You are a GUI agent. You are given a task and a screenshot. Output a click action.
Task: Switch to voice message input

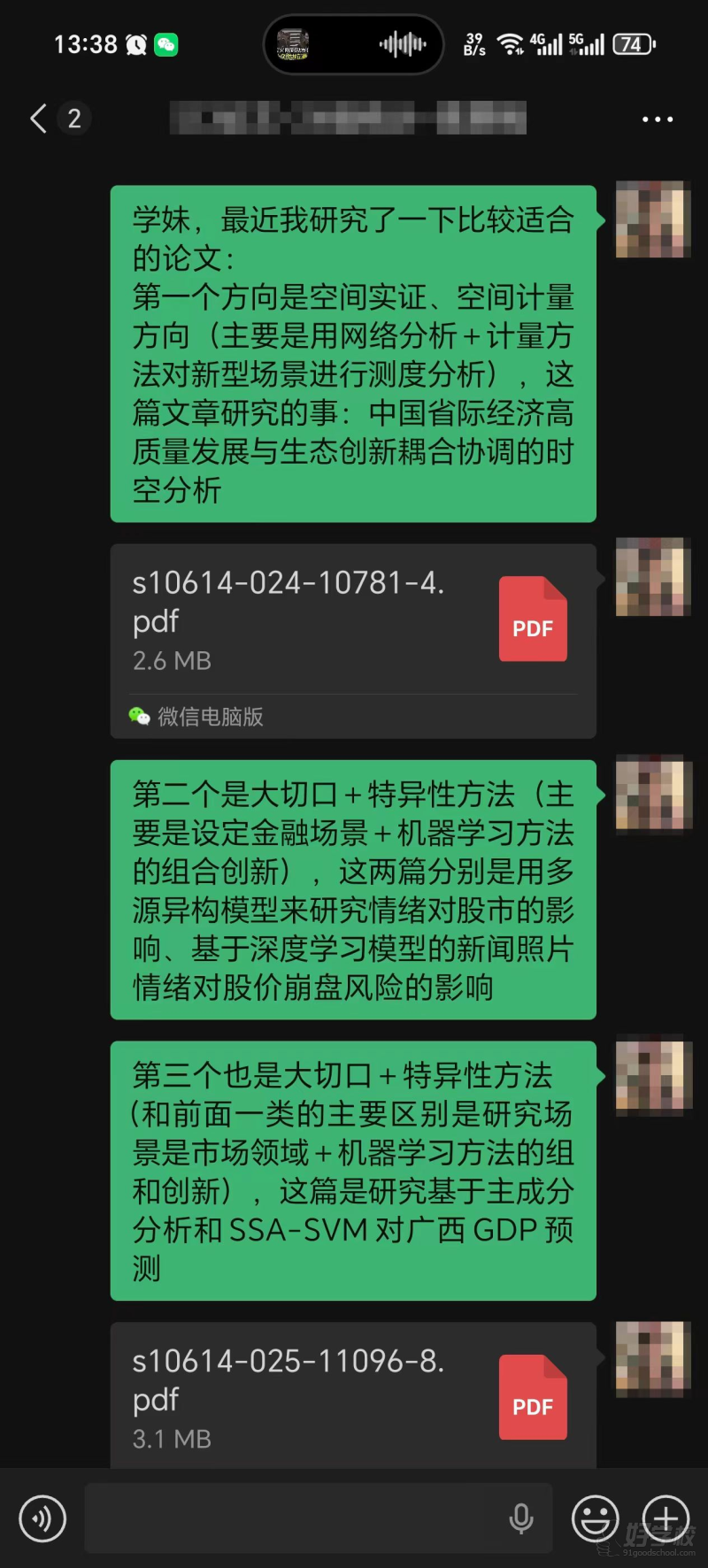coord(42,1518)
